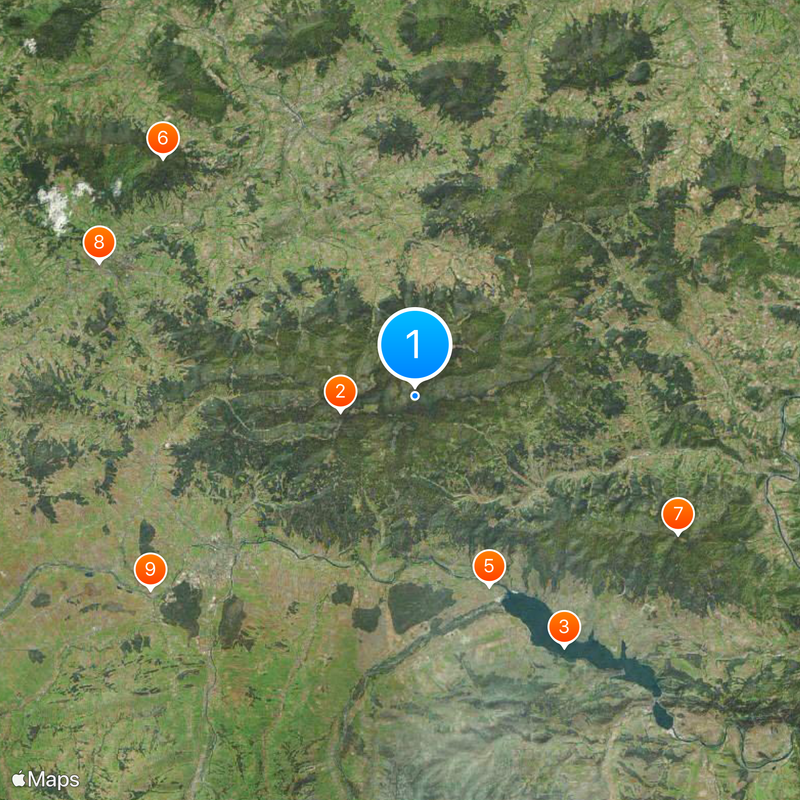Select orange map pin number 5
The height and width of the screenshot is (800, 800).
pos(489,567)
